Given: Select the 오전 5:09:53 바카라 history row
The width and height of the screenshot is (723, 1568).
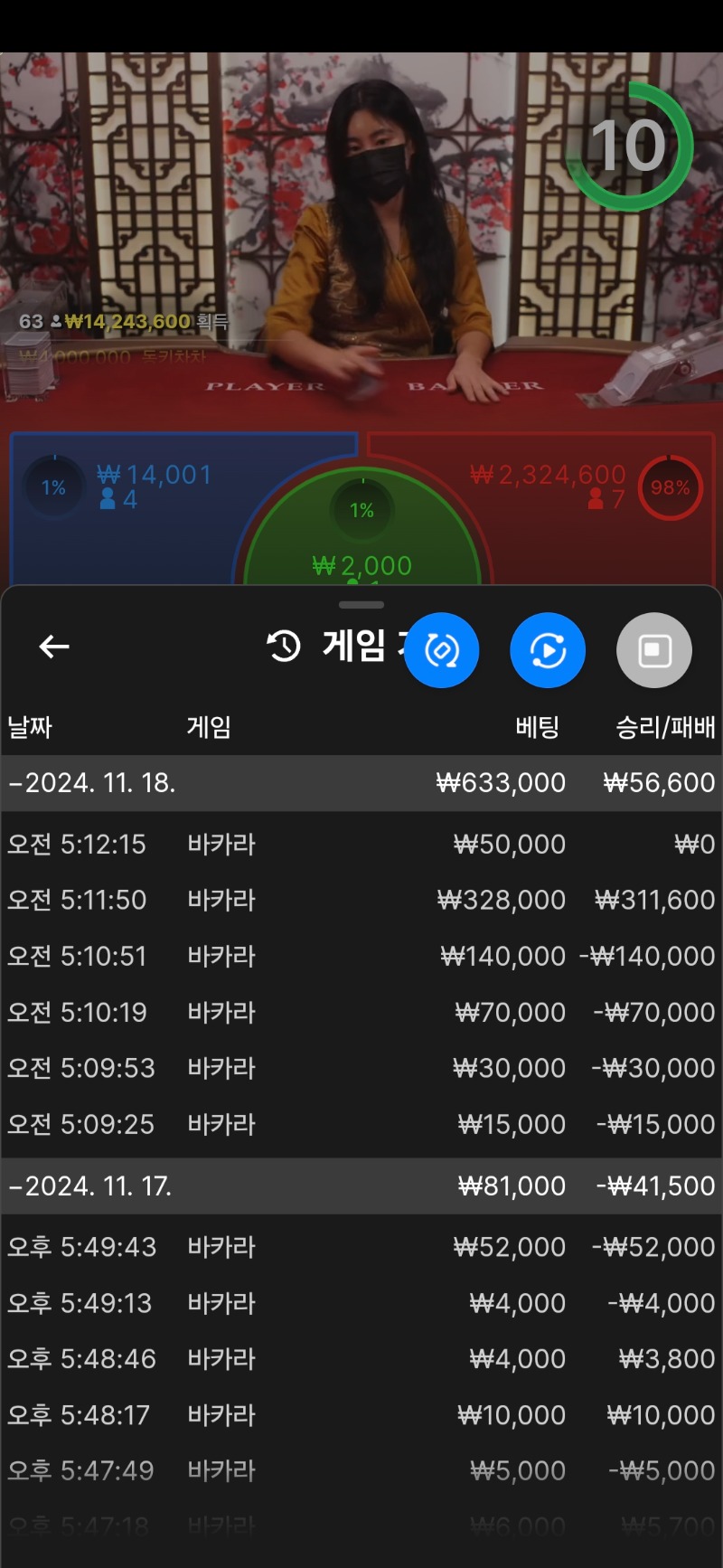Looking at the screenshot, I should (361, 1069).
